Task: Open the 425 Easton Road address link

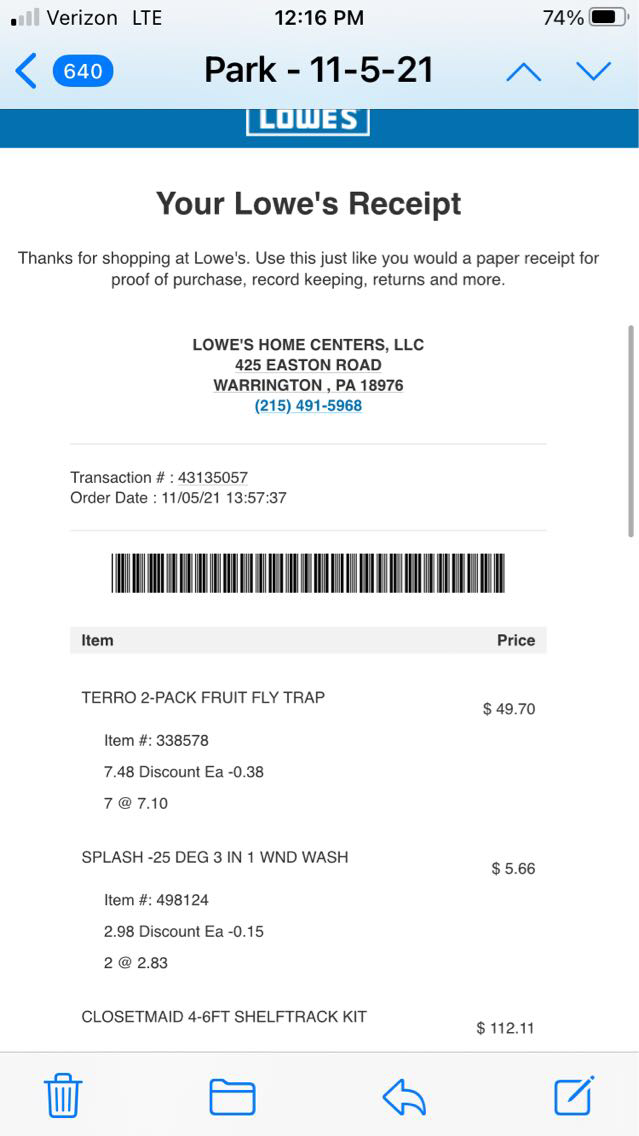Action: tap(308, 365)
